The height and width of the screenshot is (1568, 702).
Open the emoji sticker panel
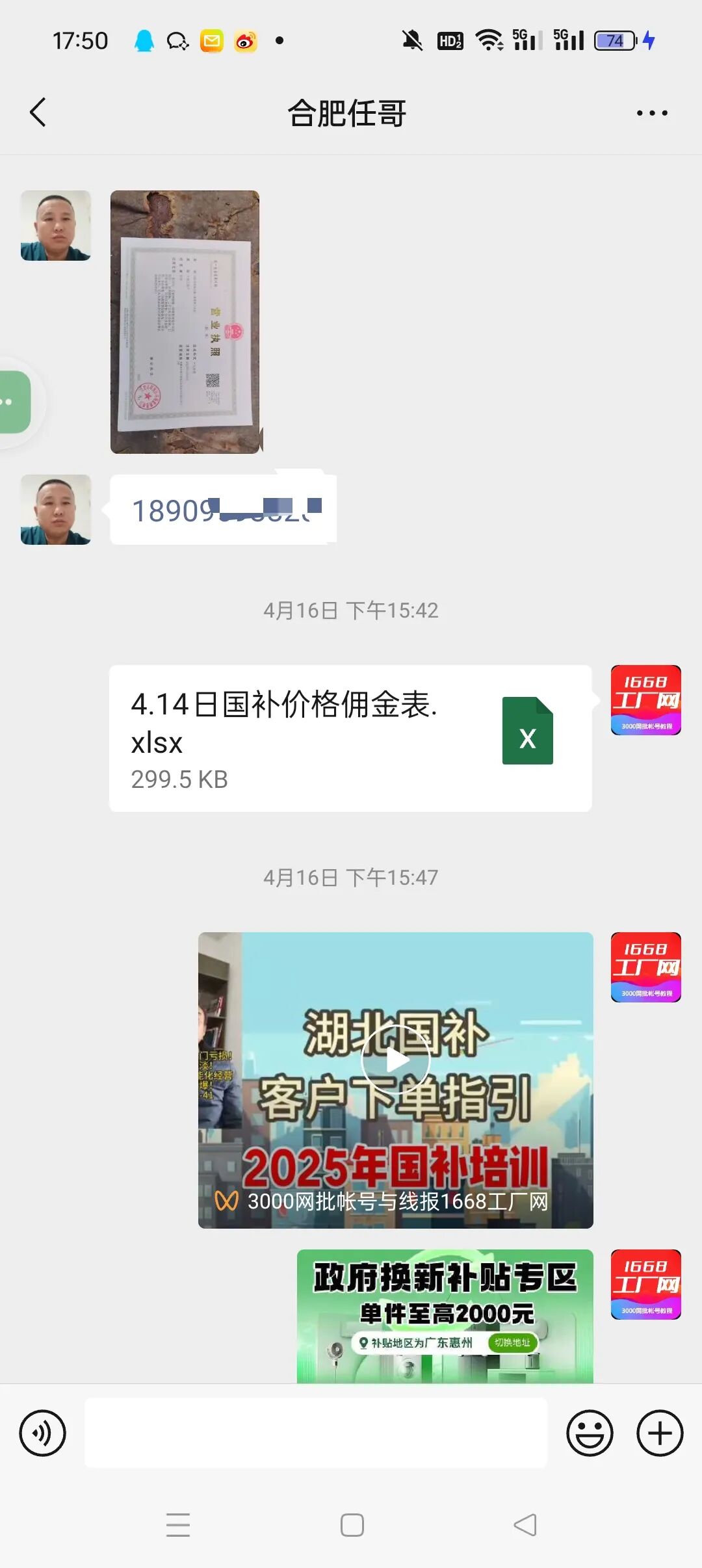[x=590, y=1433]
